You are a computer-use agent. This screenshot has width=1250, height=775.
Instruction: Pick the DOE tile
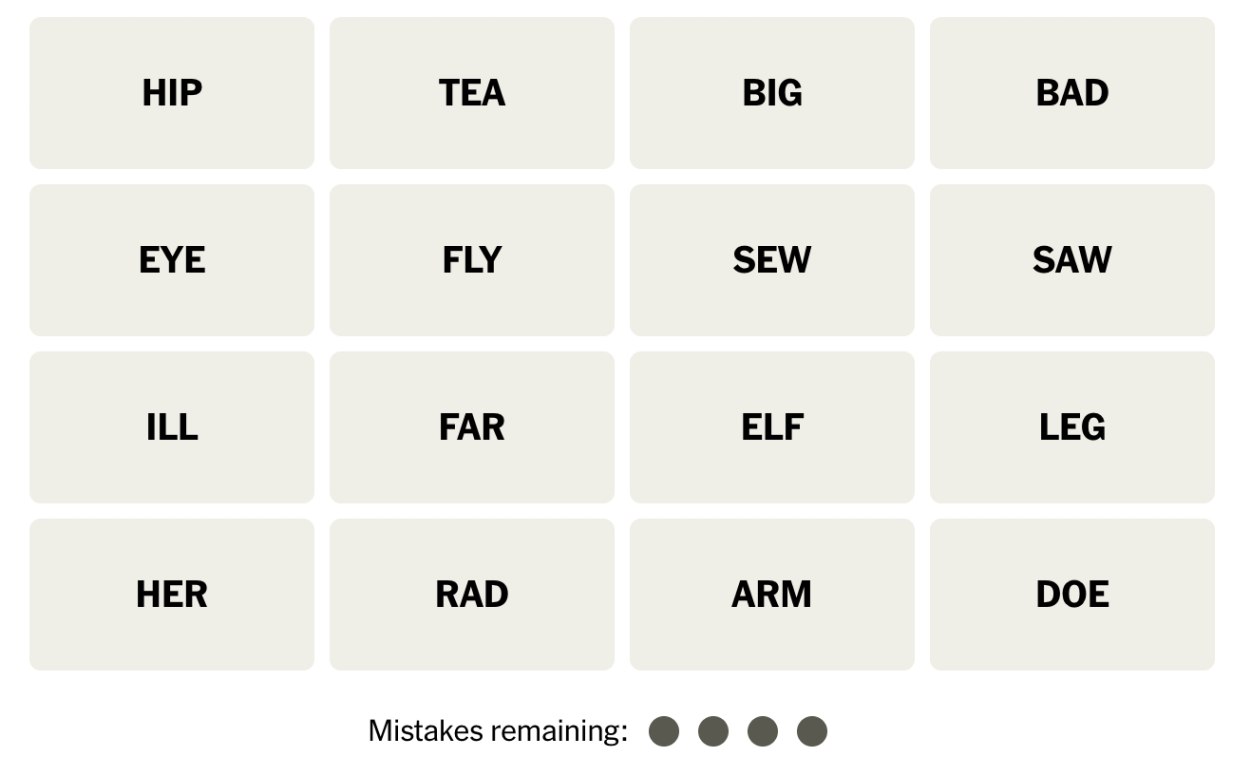(x=1072, y=594)
